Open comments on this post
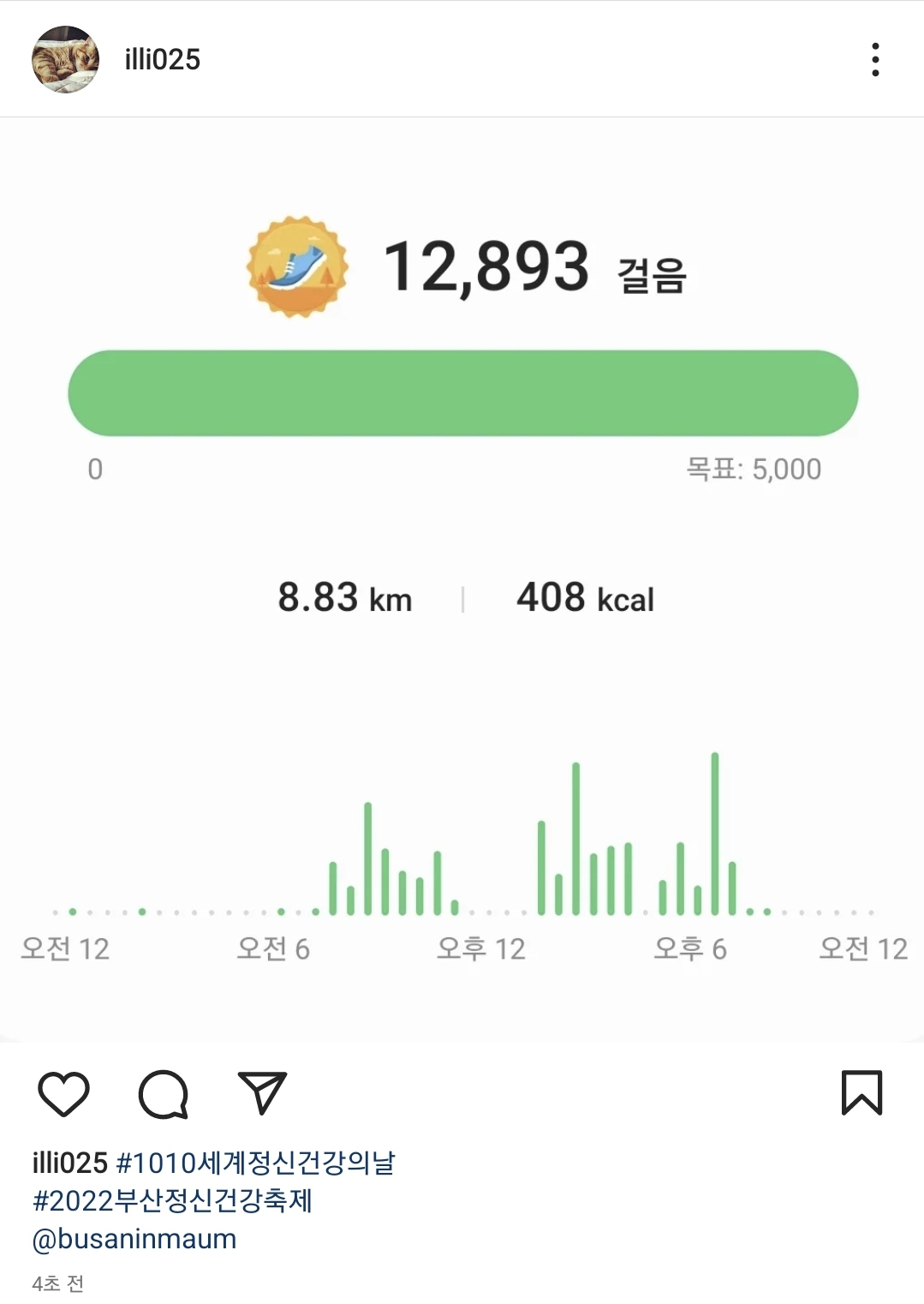 click(163, 1093)
